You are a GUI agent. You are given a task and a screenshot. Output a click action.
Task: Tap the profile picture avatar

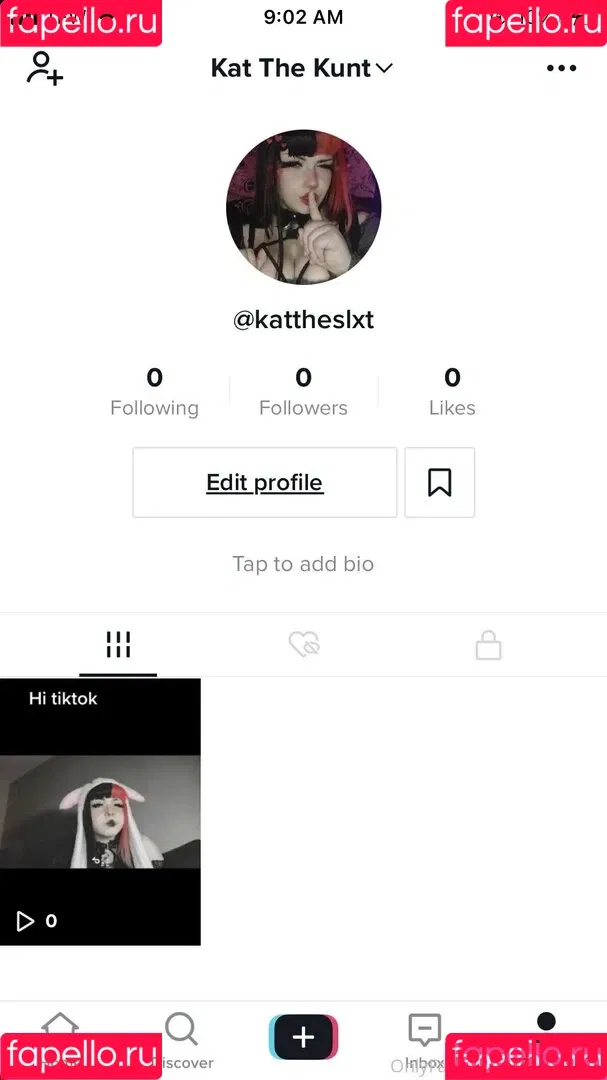[303, 208]
